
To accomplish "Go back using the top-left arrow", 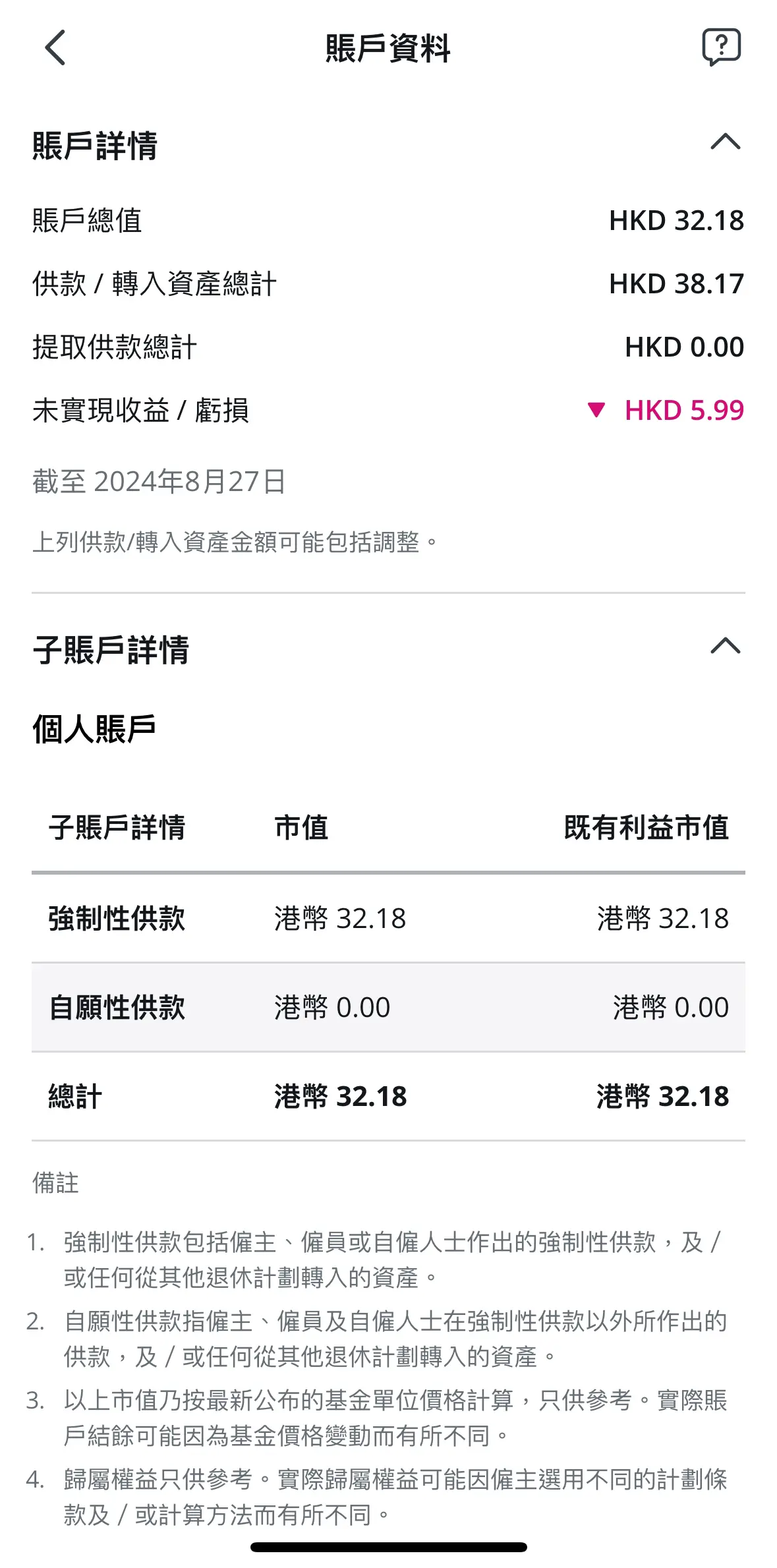I will coord(55,47).
